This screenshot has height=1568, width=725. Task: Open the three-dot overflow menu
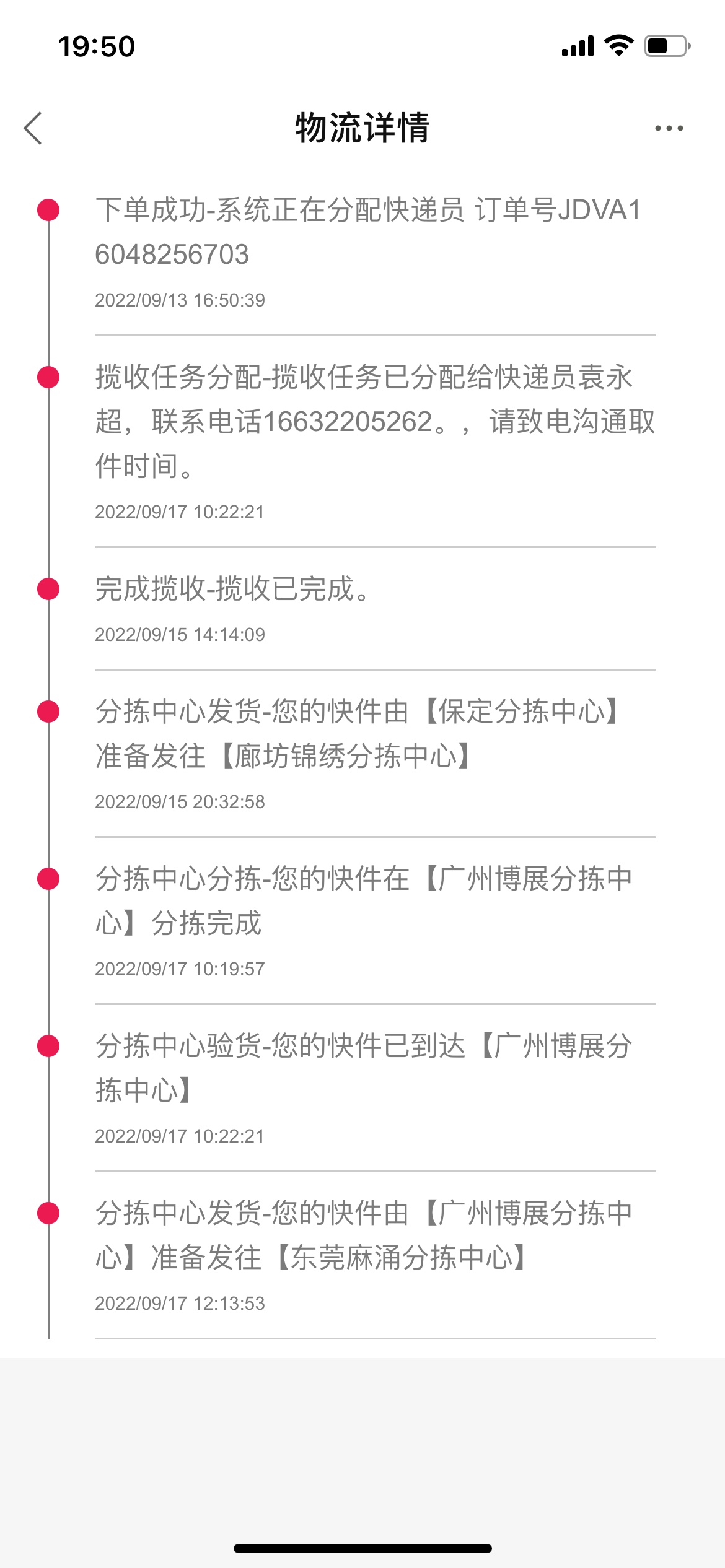(669, 128)
